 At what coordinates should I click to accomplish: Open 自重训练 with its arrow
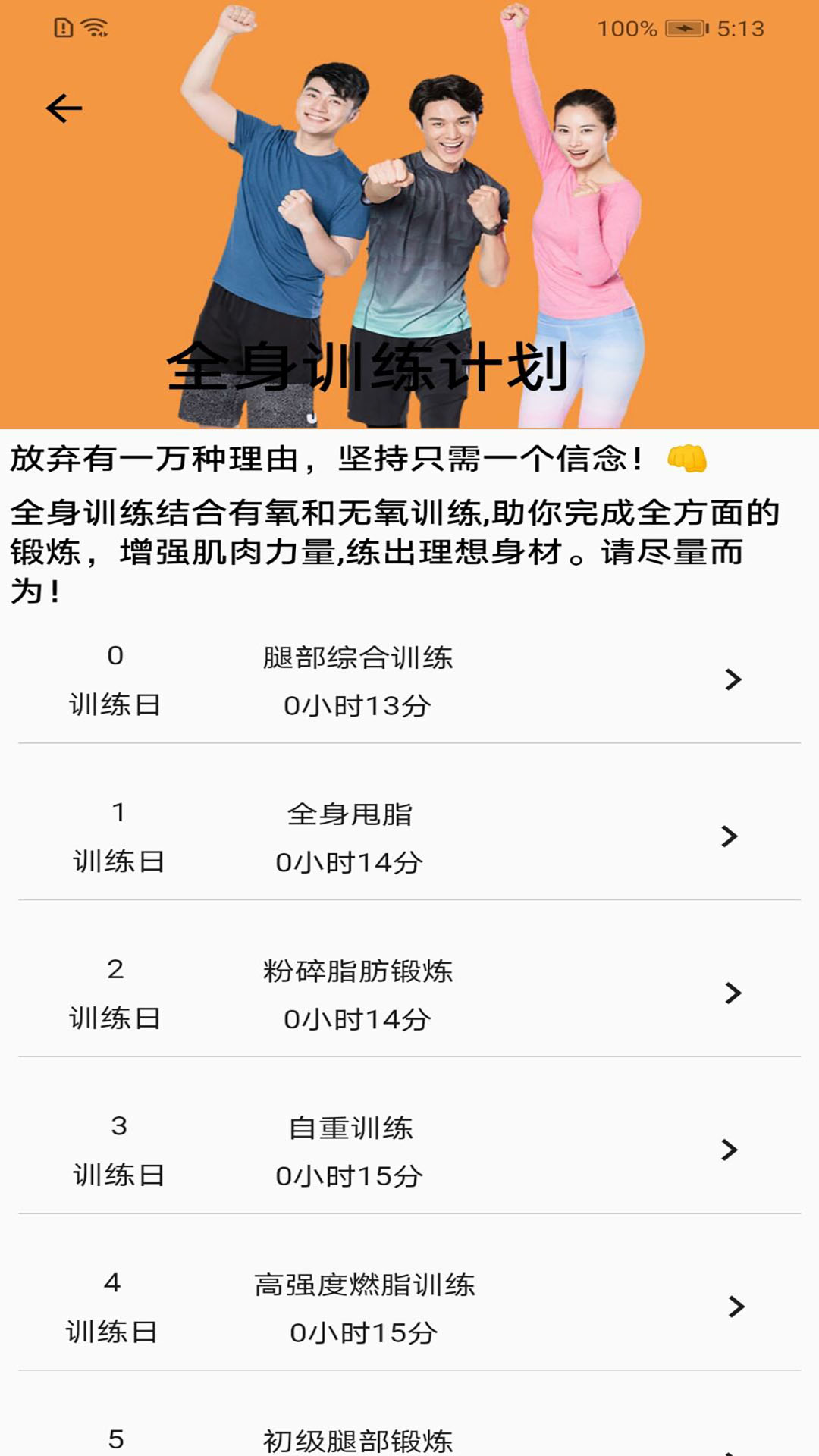click(732, 1150)
